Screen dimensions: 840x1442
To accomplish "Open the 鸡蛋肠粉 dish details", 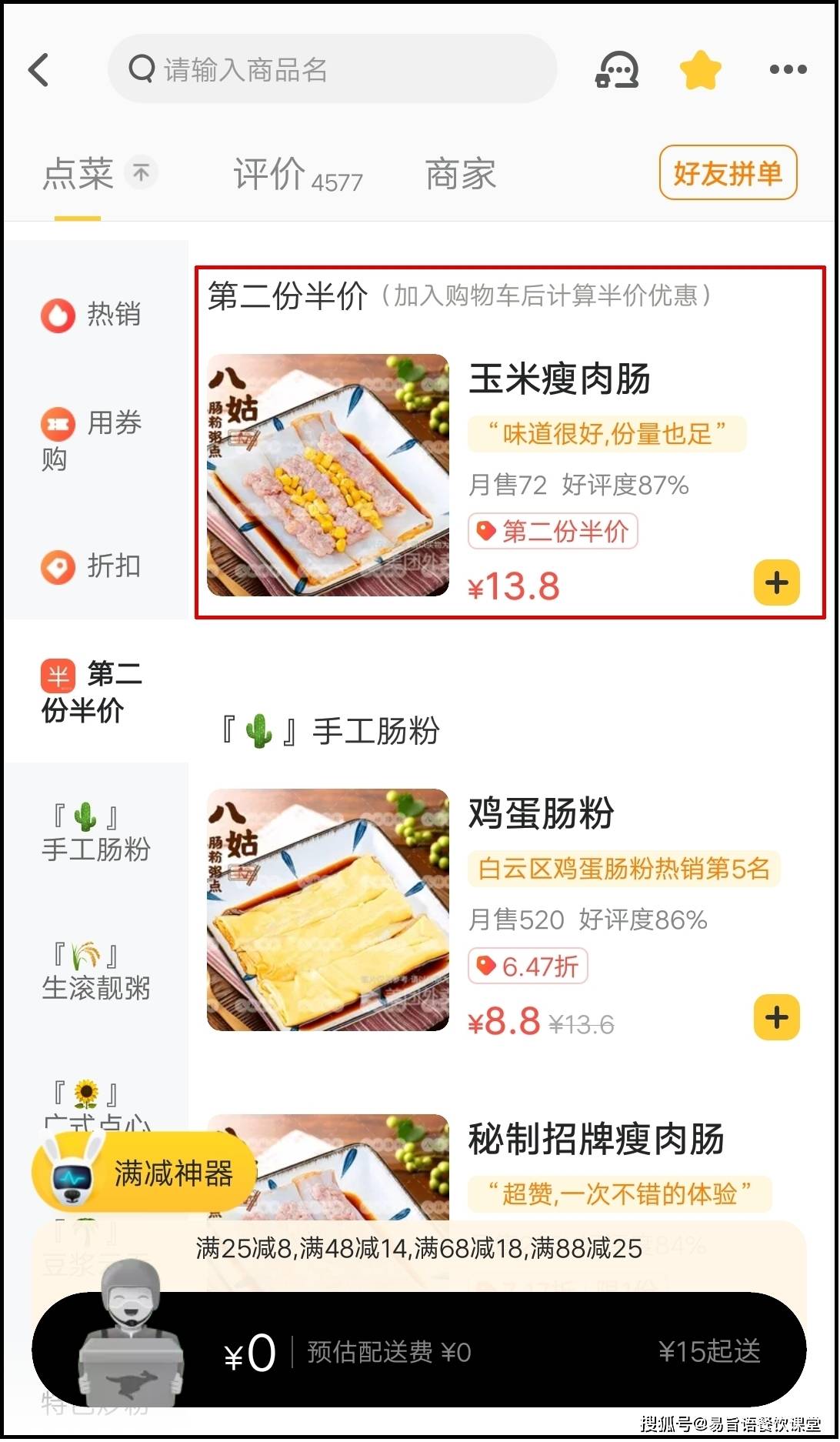I will pos(541,813).
